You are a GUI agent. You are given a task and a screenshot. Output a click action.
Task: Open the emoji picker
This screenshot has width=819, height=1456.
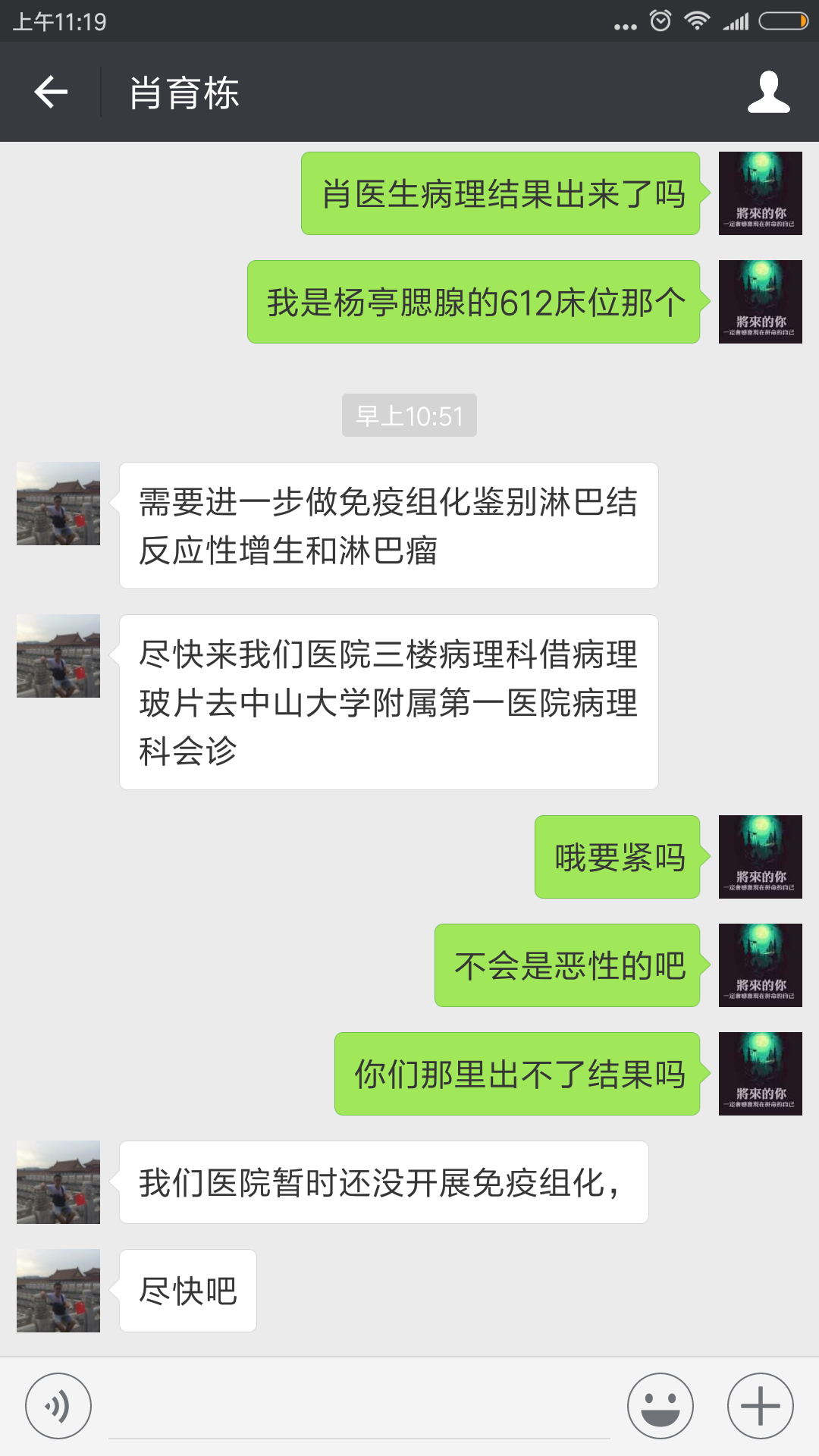(661, 1405)
